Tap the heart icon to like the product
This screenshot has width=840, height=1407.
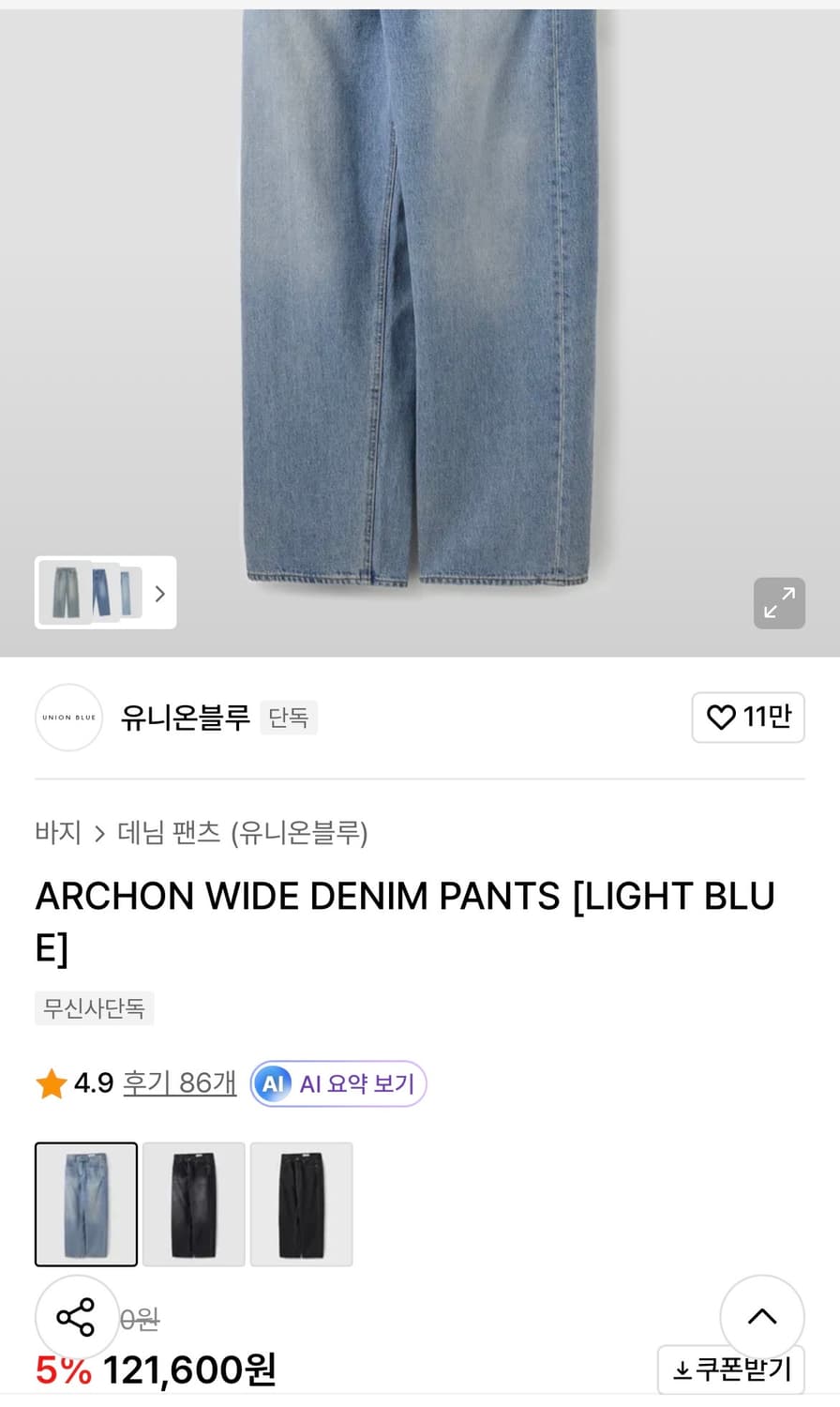721,717
